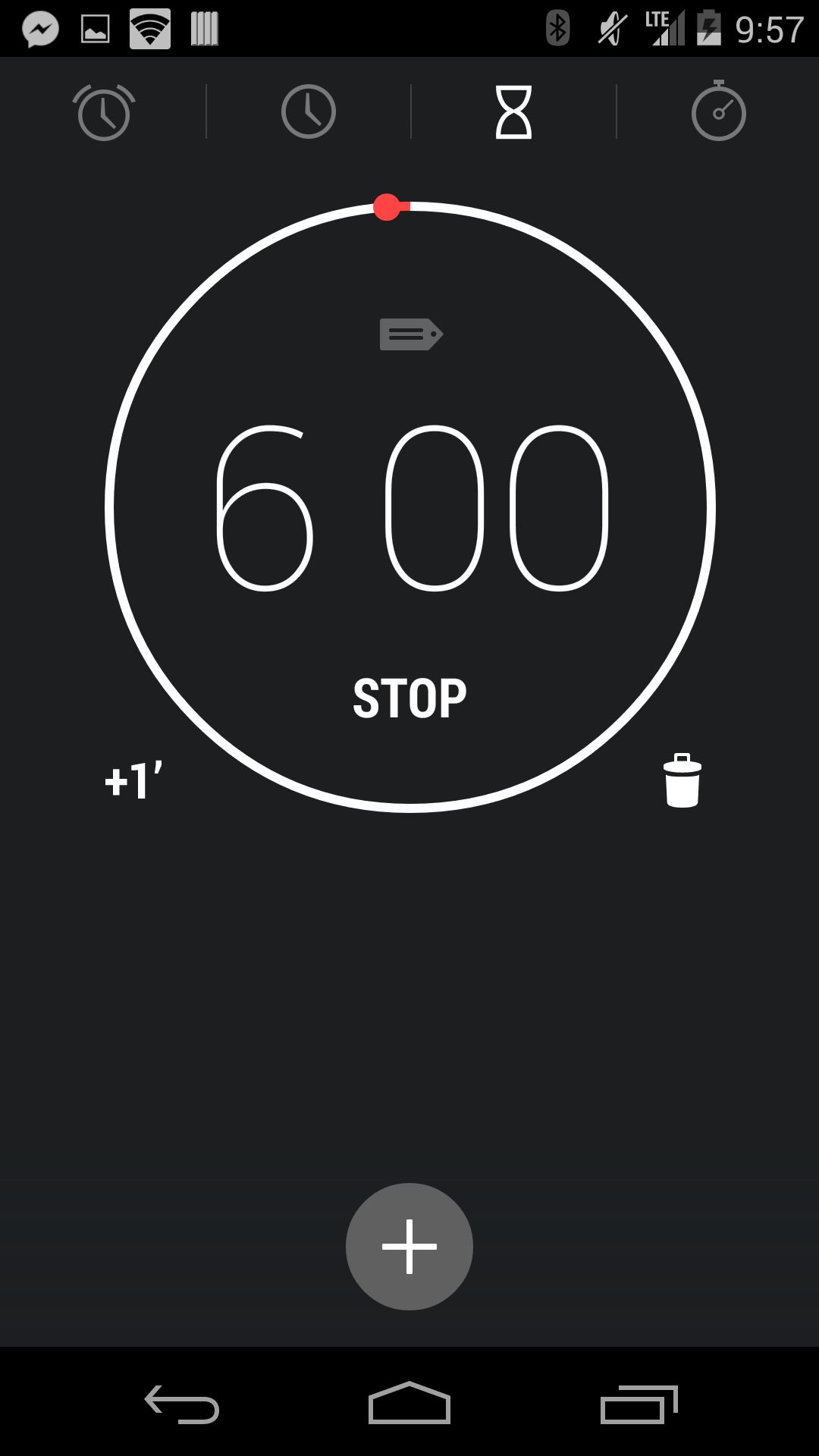Viewport: 819px width, 1456px height.
Task: Tap the Wi-Fi indicator in the status bar
Action: point(149,29)
